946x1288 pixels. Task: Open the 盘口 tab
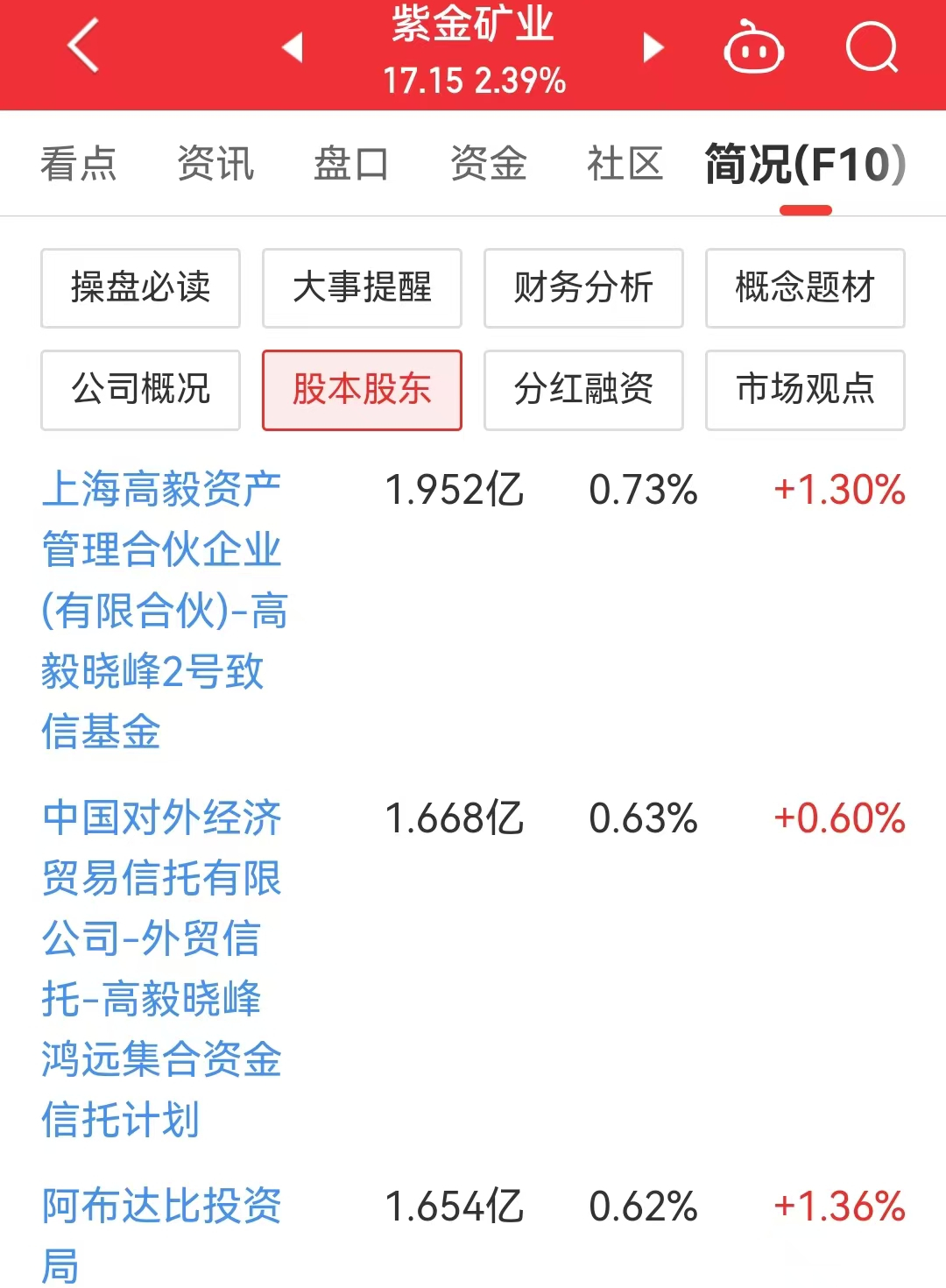tap(351, 164)
